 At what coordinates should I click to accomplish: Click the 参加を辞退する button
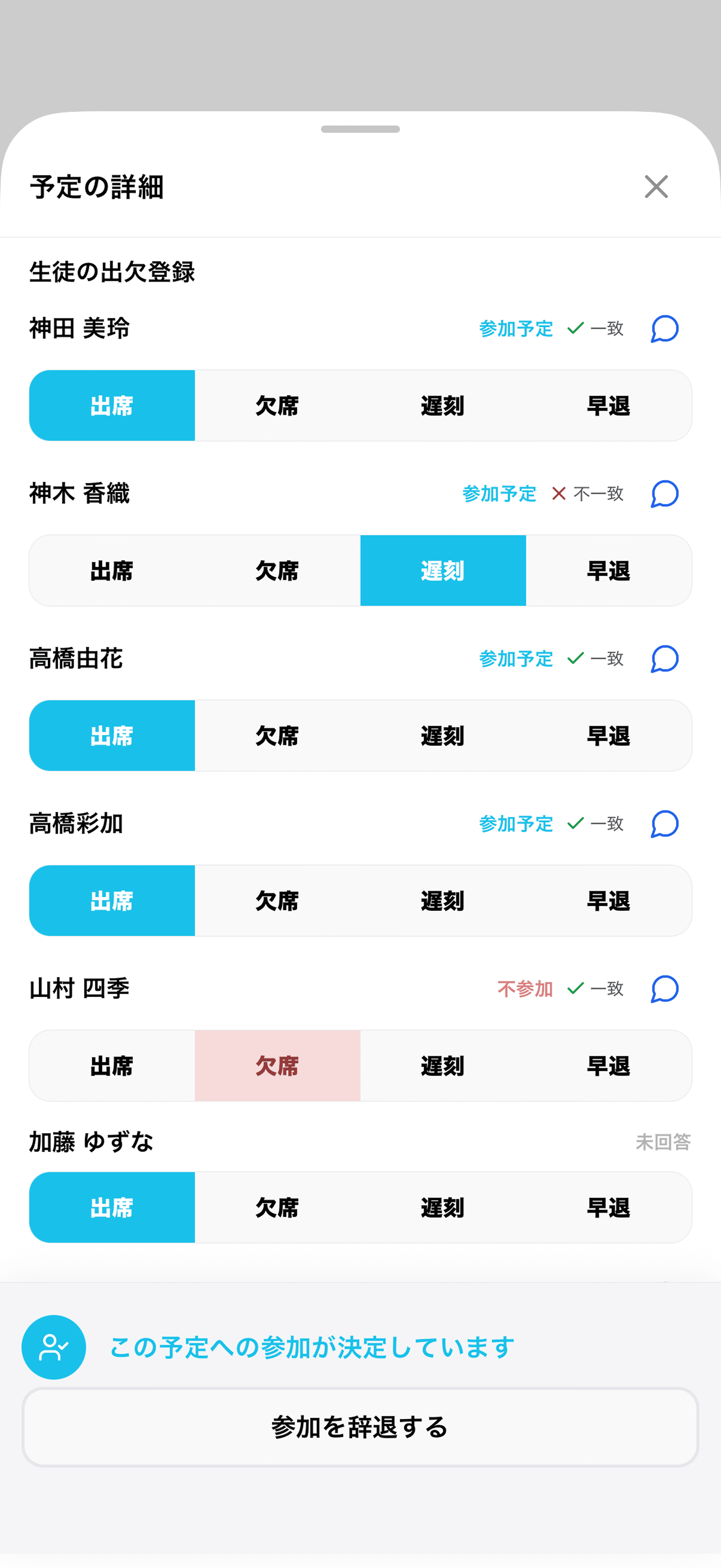(x=360, y=1427)
